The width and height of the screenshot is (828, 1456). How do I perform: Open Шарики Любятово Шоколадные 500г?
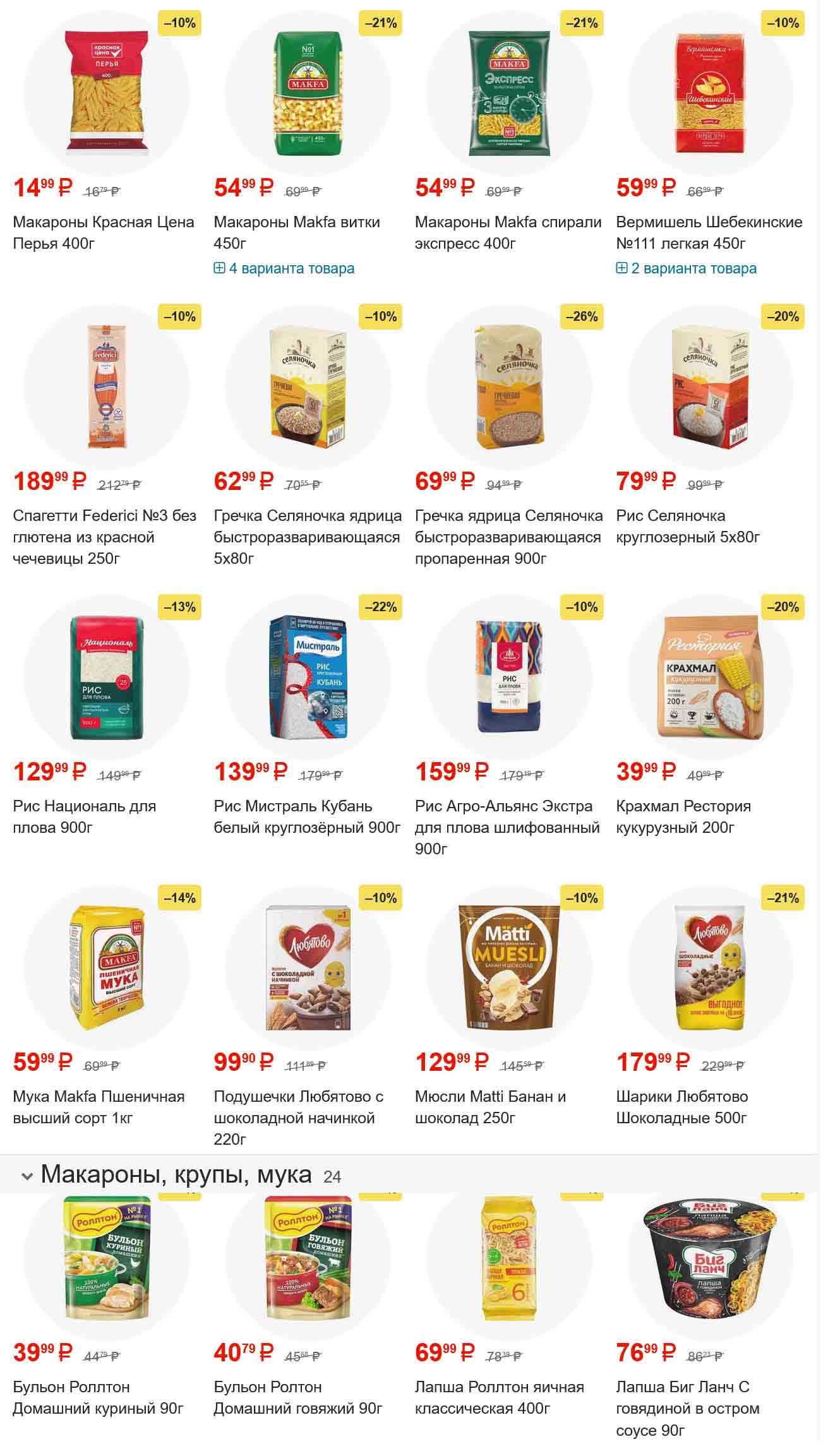[681, 1107]
